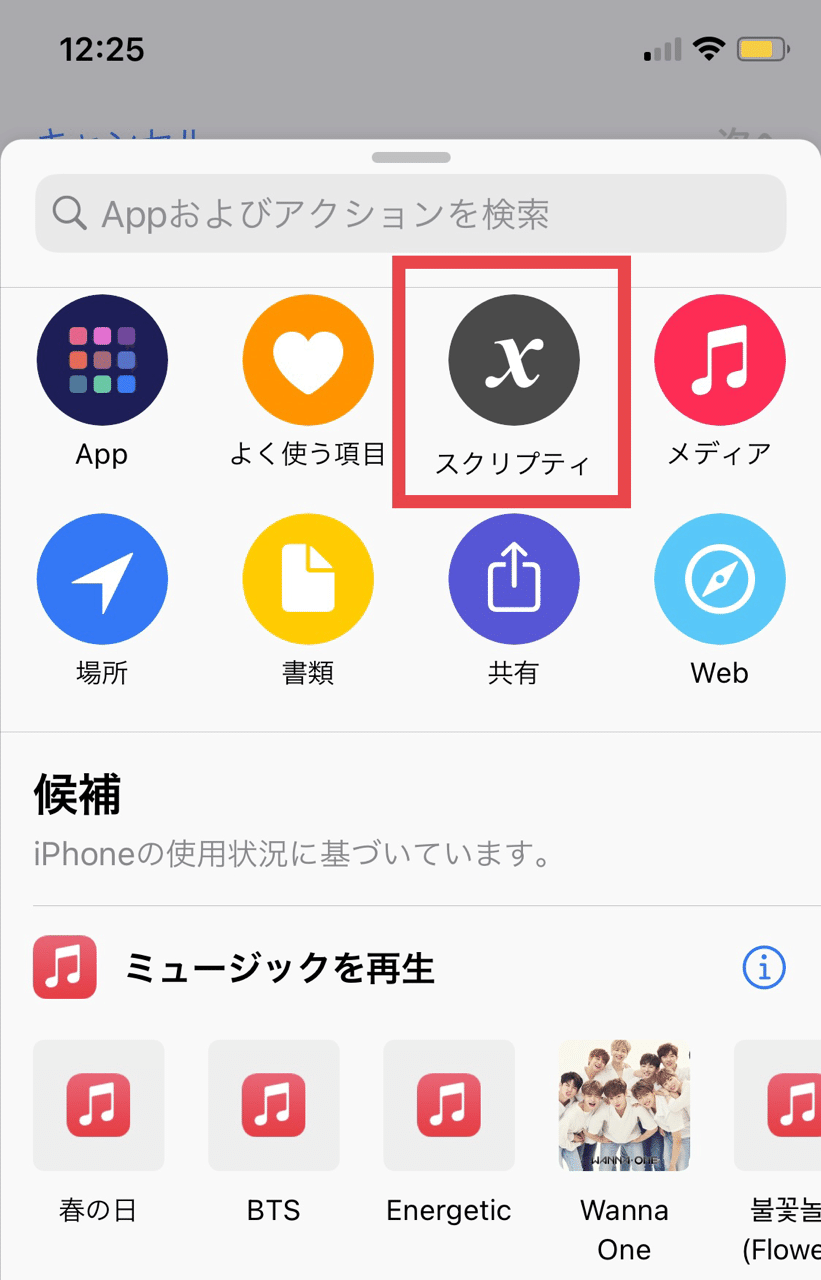821x1280 pixels.
Task: Open the メディア media category
Action: point(719,360)
